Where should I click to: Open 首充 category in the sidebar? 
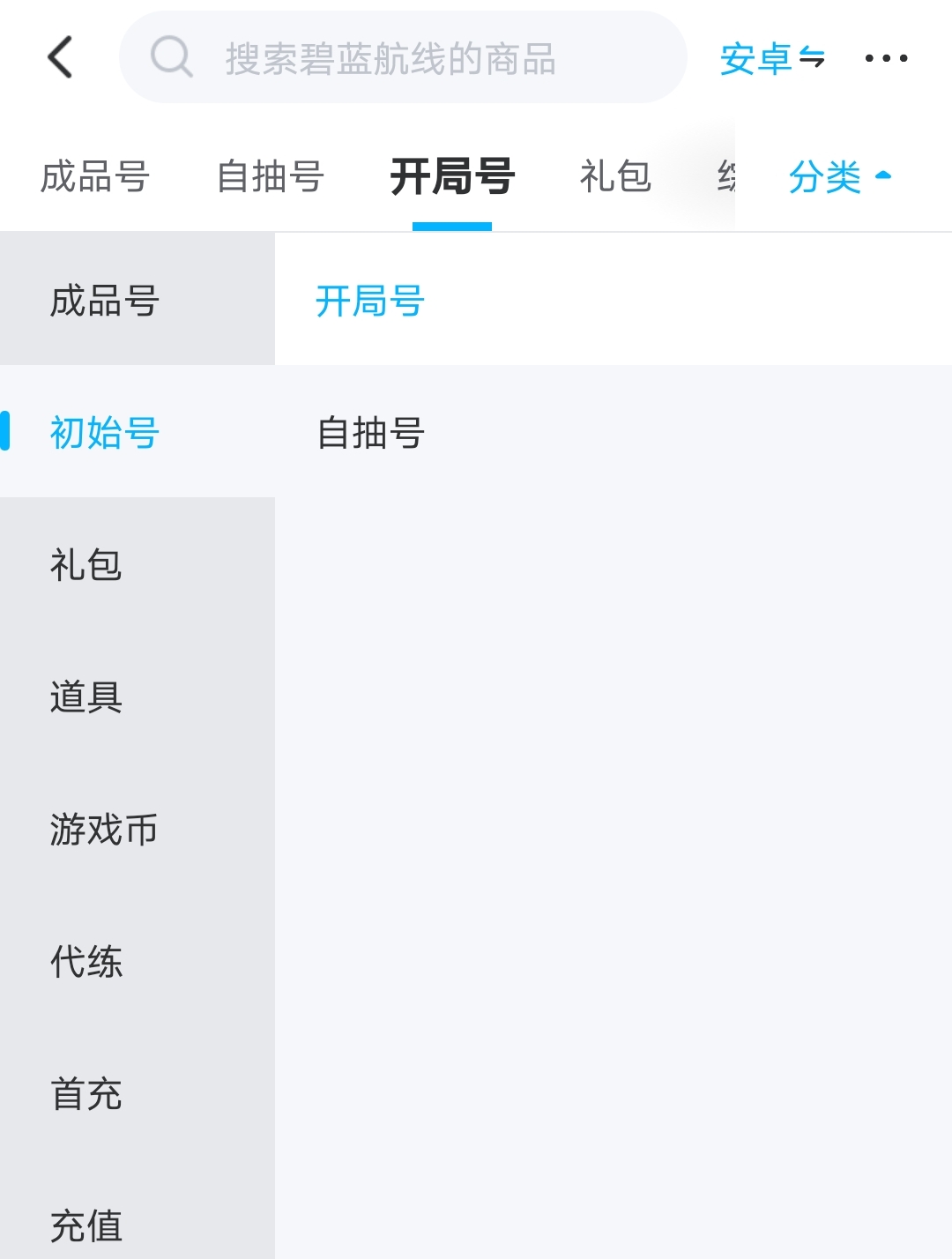(x=86, y=1094)
